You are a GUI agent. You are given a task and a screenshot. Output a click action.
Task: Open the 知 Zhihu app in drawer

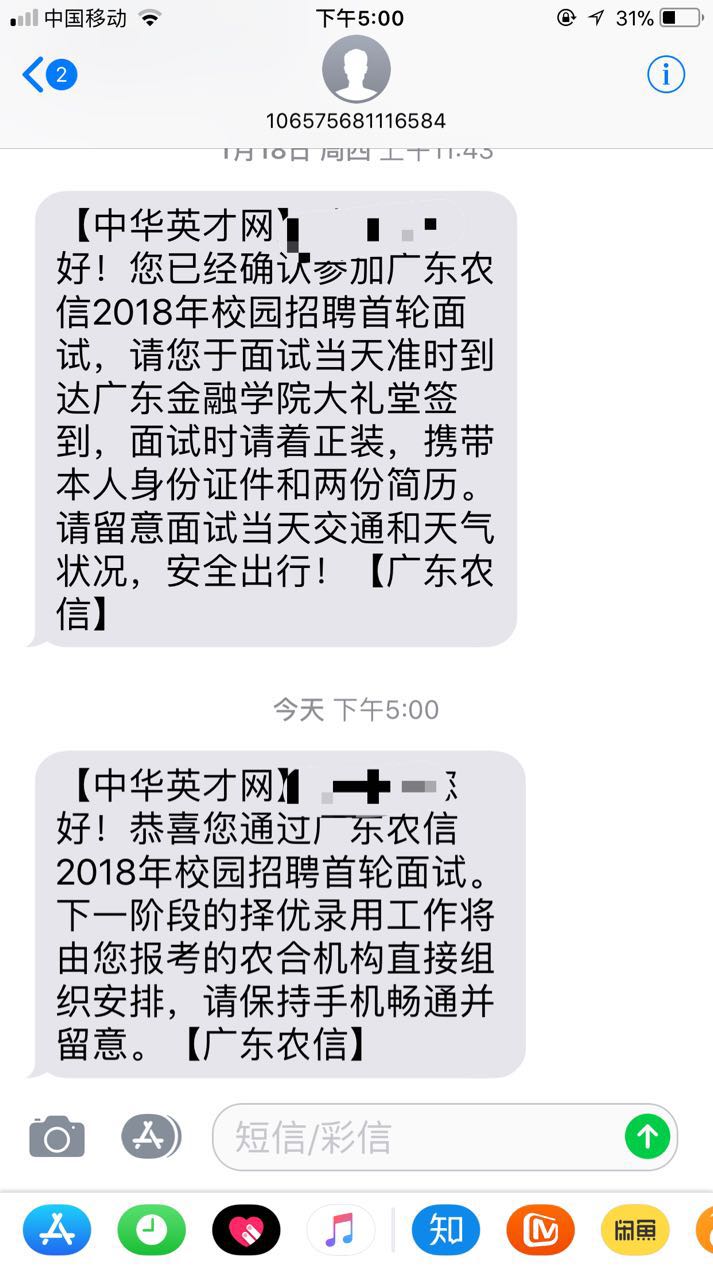(x=446, y=1230)
